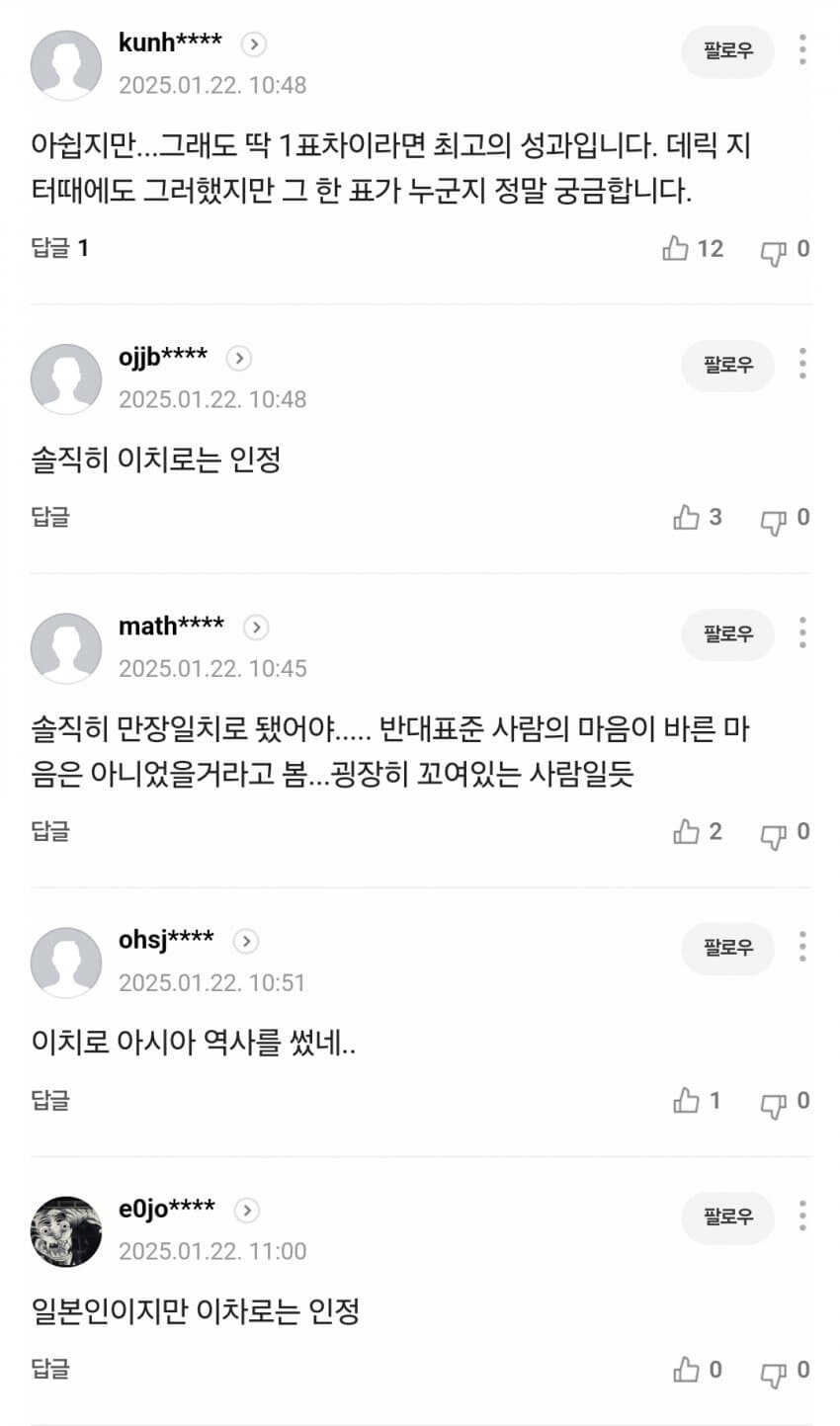Like the comment by ojjb****
This screenshot has width=840, height=1426.
pyautogui.click(x=687, y=518)
